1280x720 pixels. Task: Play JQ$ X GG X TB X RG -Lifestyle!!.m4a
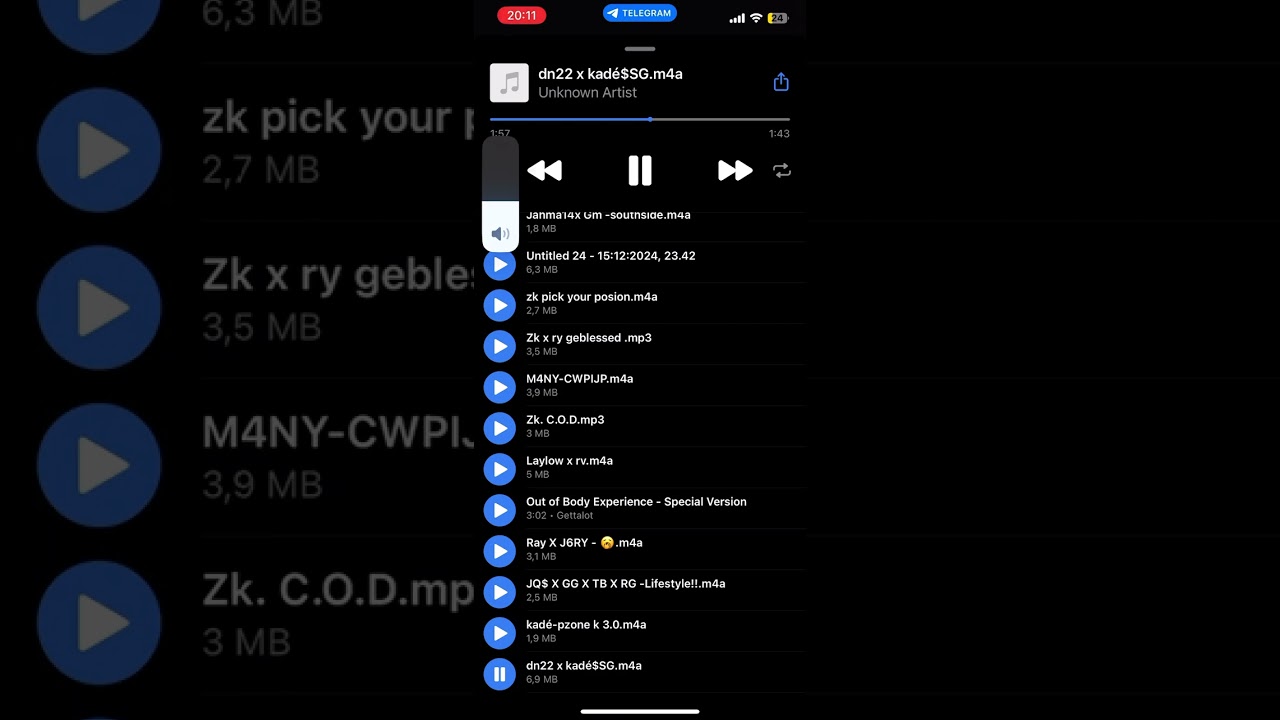500,591
